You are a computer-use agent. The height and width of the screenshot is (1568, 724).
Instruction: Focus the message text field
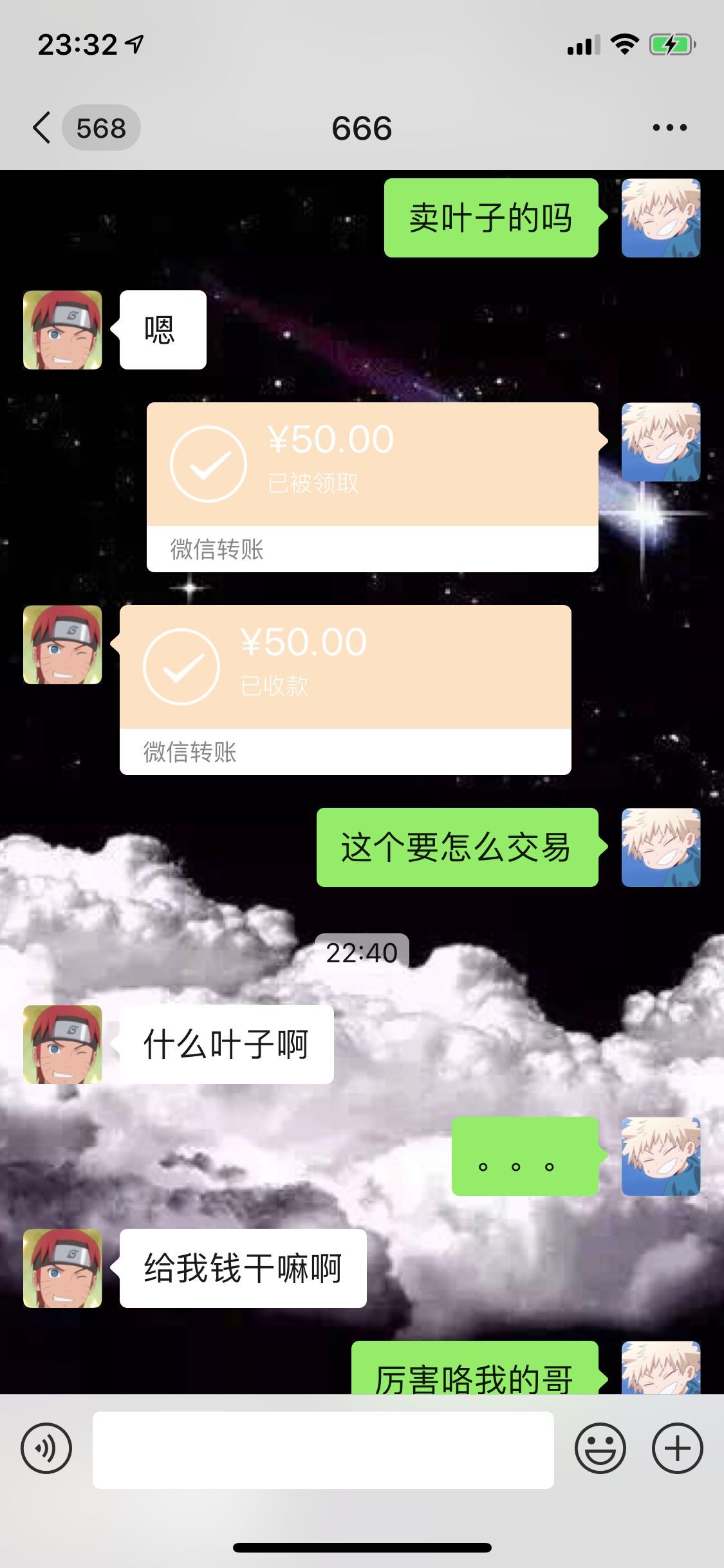coord(323,1450)
